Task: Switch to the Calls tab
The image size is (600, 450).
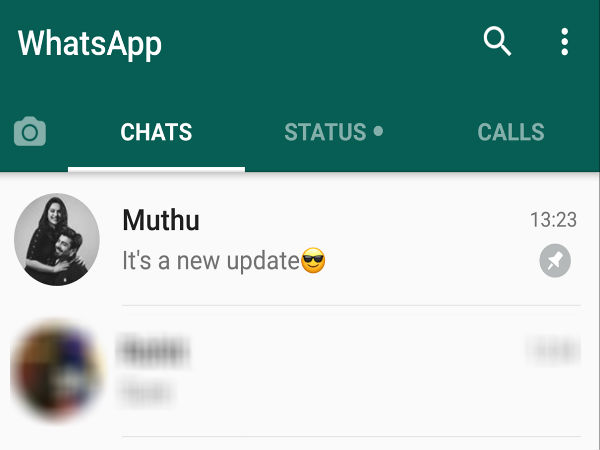Action: point(510,132)
